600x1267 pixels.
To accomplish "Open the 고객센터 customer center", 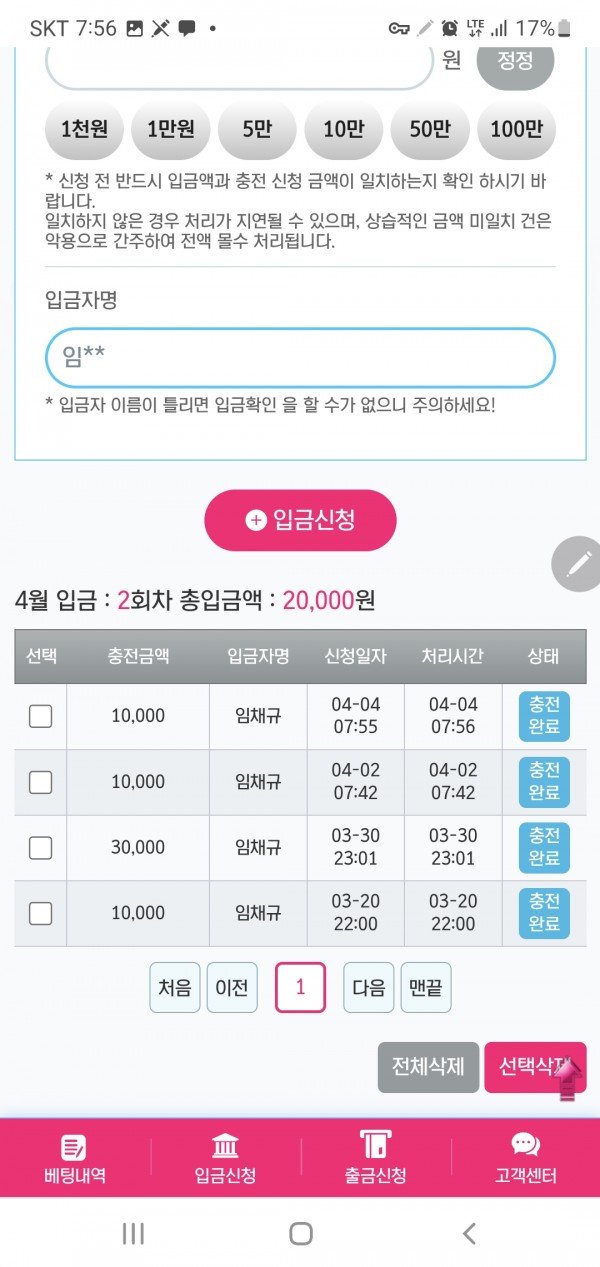I will 525,1158.
